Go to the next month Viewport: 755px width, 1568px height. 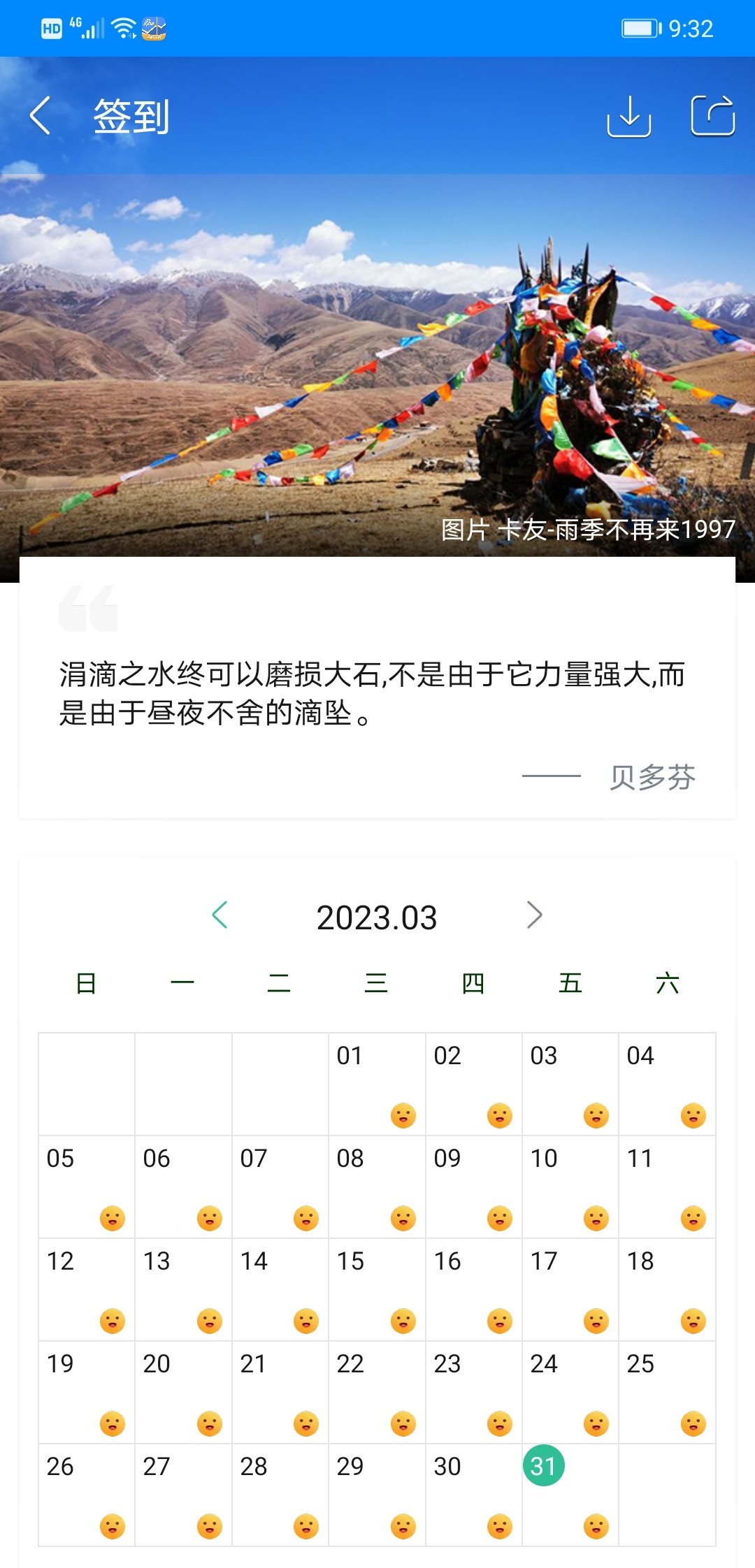coord(534,915)
